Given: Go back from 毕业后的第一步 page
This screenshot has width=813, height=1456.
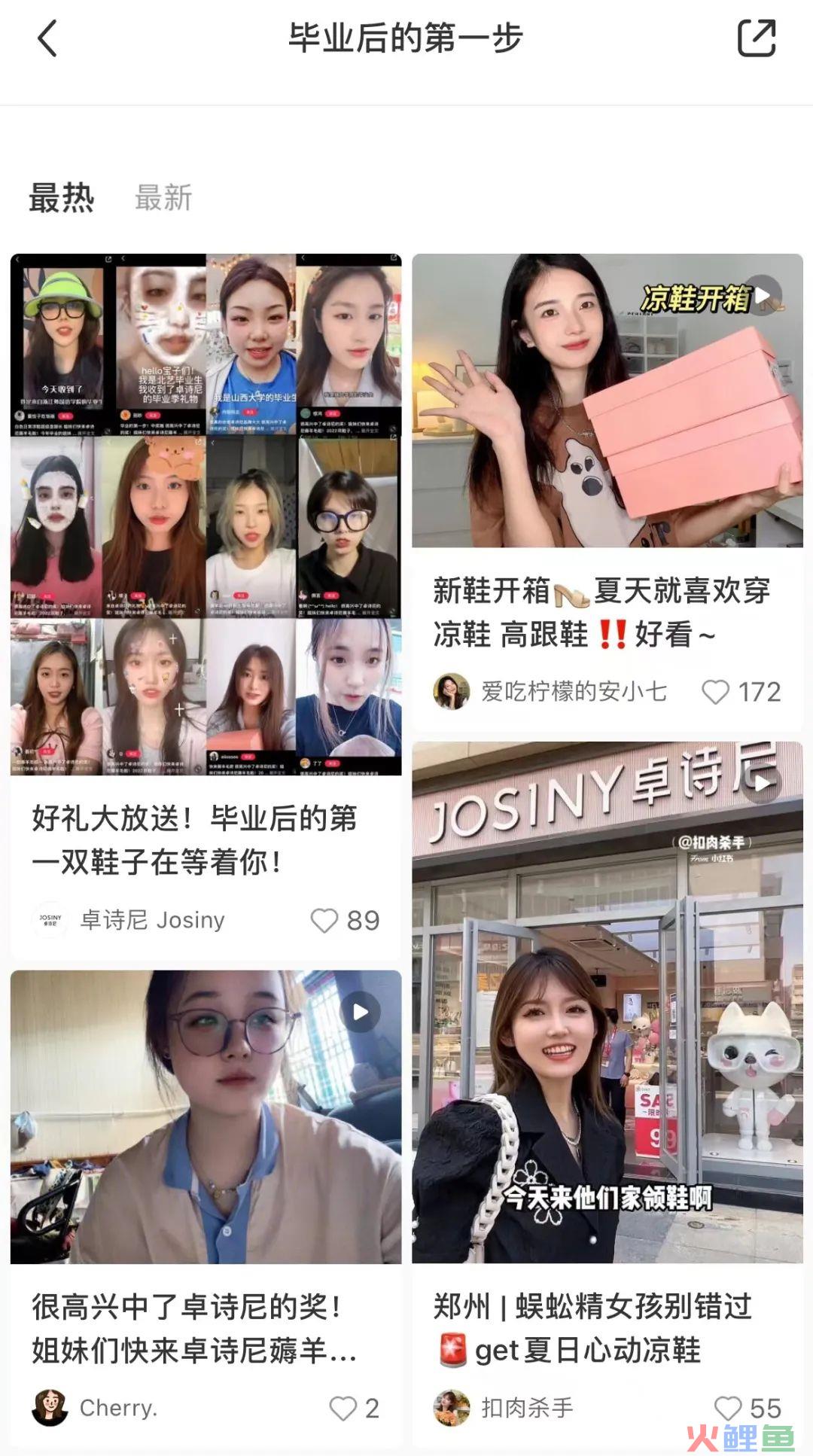Looking at the screenshot, I should point(47,38).
